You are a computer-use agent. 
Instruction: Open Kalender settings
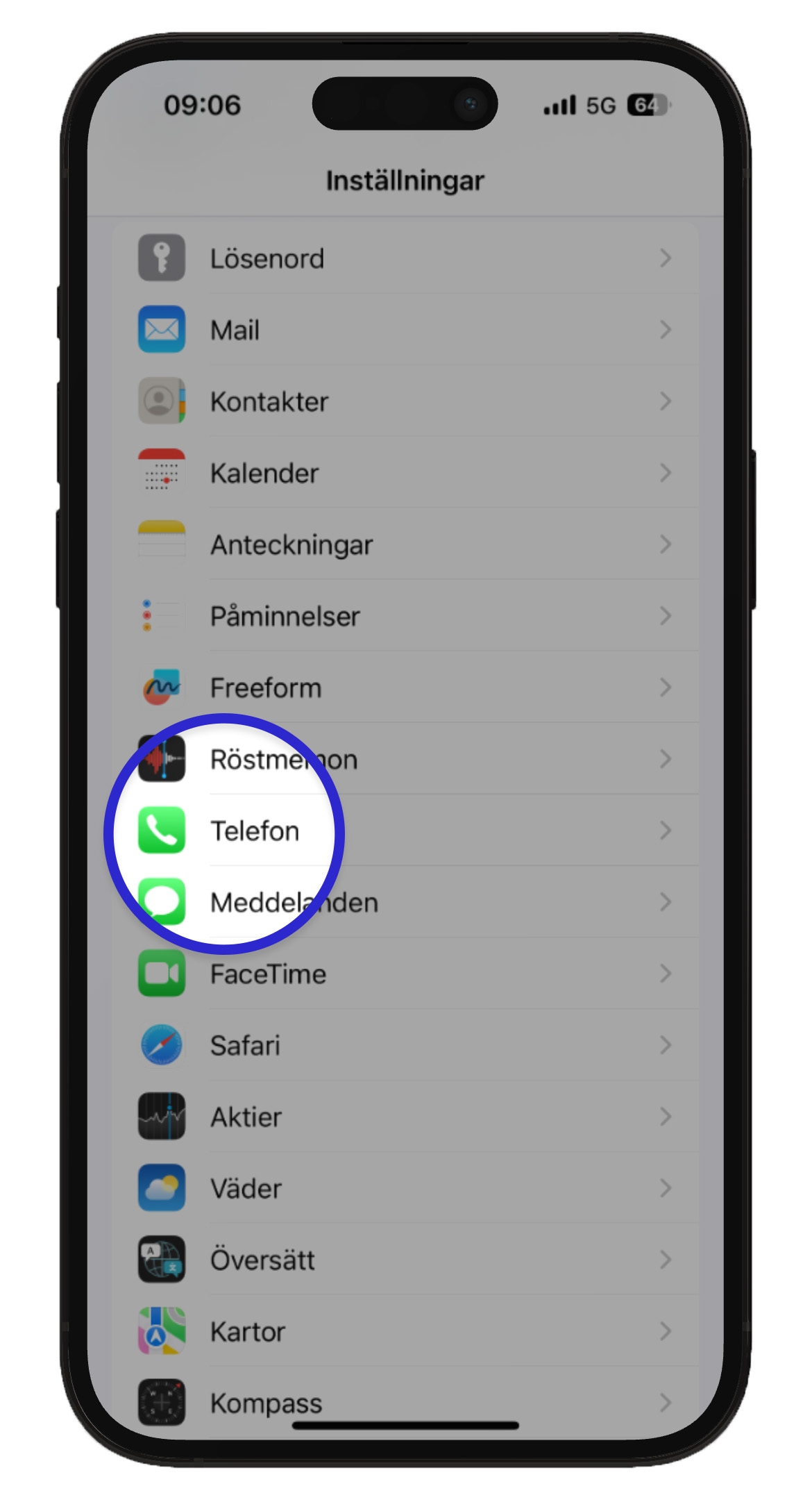(x=405, y=473)
